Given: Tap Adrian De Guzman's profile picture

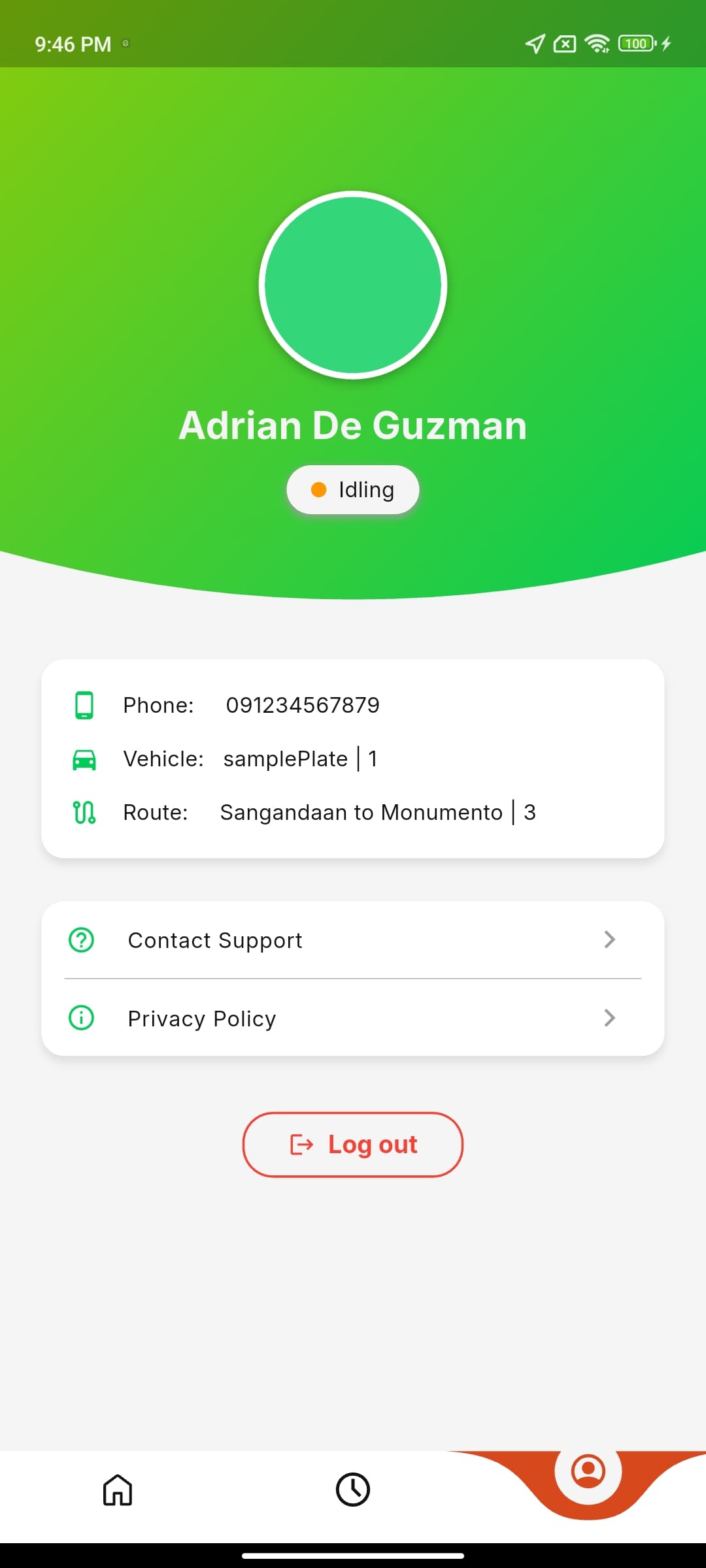Looking at the screenshot, I should (x=353, y=286).
